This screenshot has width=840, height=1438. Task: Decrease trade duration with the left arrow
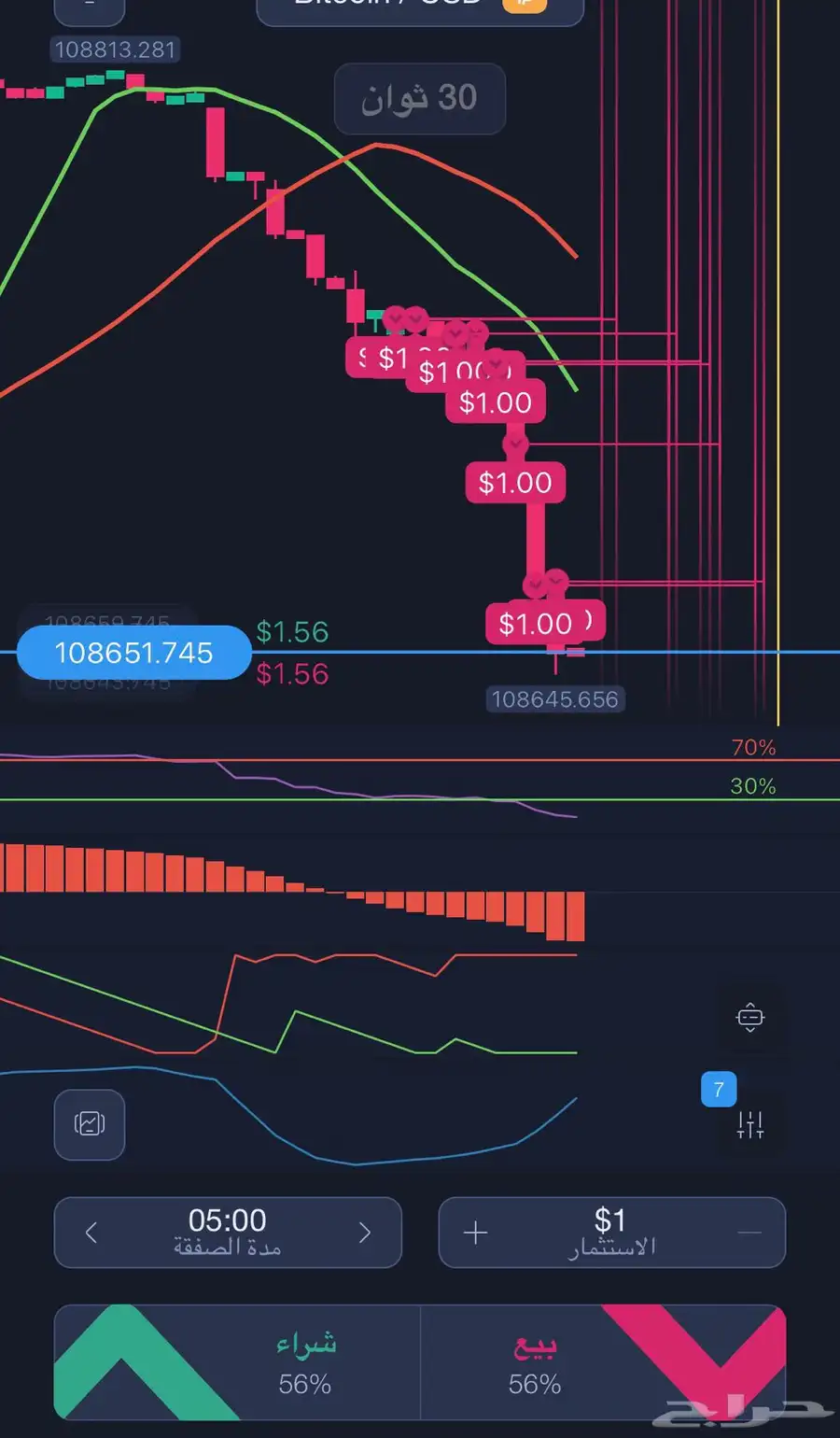(x=91, y=1233)
